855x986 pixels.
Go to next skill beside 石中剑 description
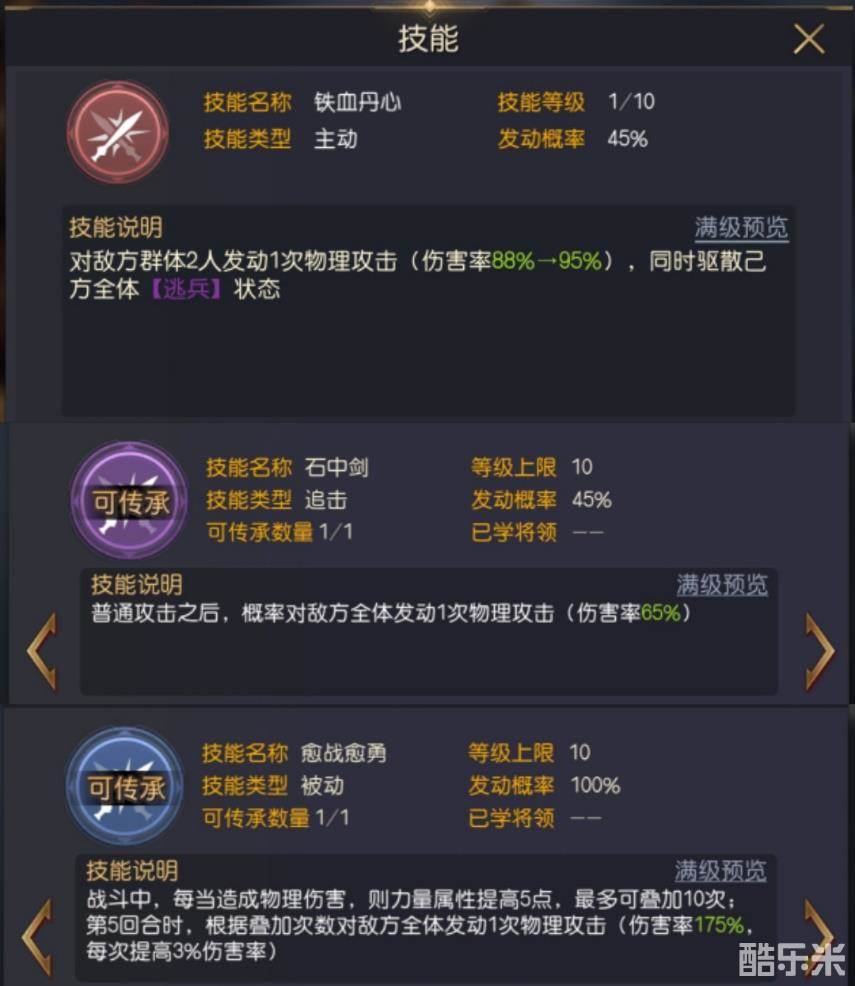point(819,653)
